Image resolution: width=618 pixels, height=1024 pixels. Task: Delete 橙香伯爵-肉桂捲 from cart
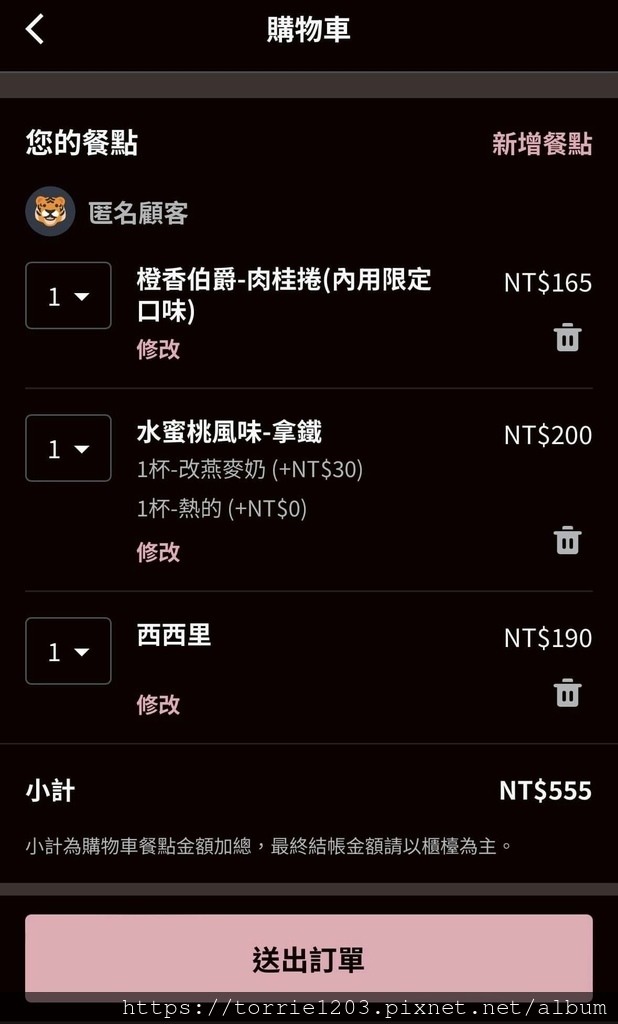[x=567, y=337]
